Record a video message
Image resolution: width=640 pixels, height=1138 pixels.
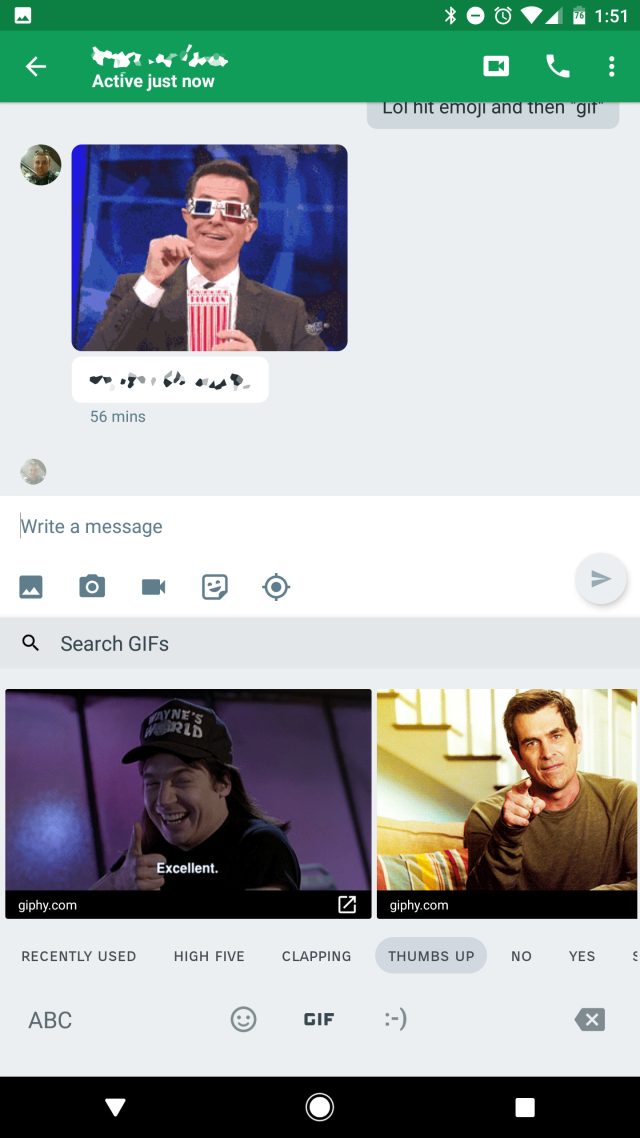point(153,587)
